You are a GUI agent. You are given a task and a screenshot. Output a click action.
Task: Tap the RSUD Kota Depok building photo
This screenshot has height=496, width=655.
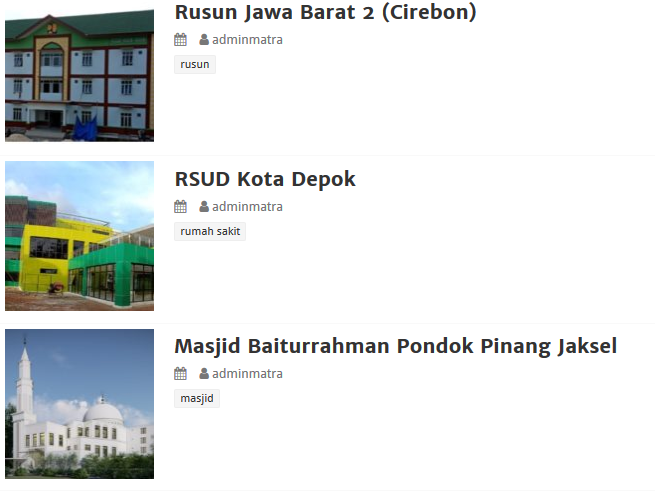[79, 236]
